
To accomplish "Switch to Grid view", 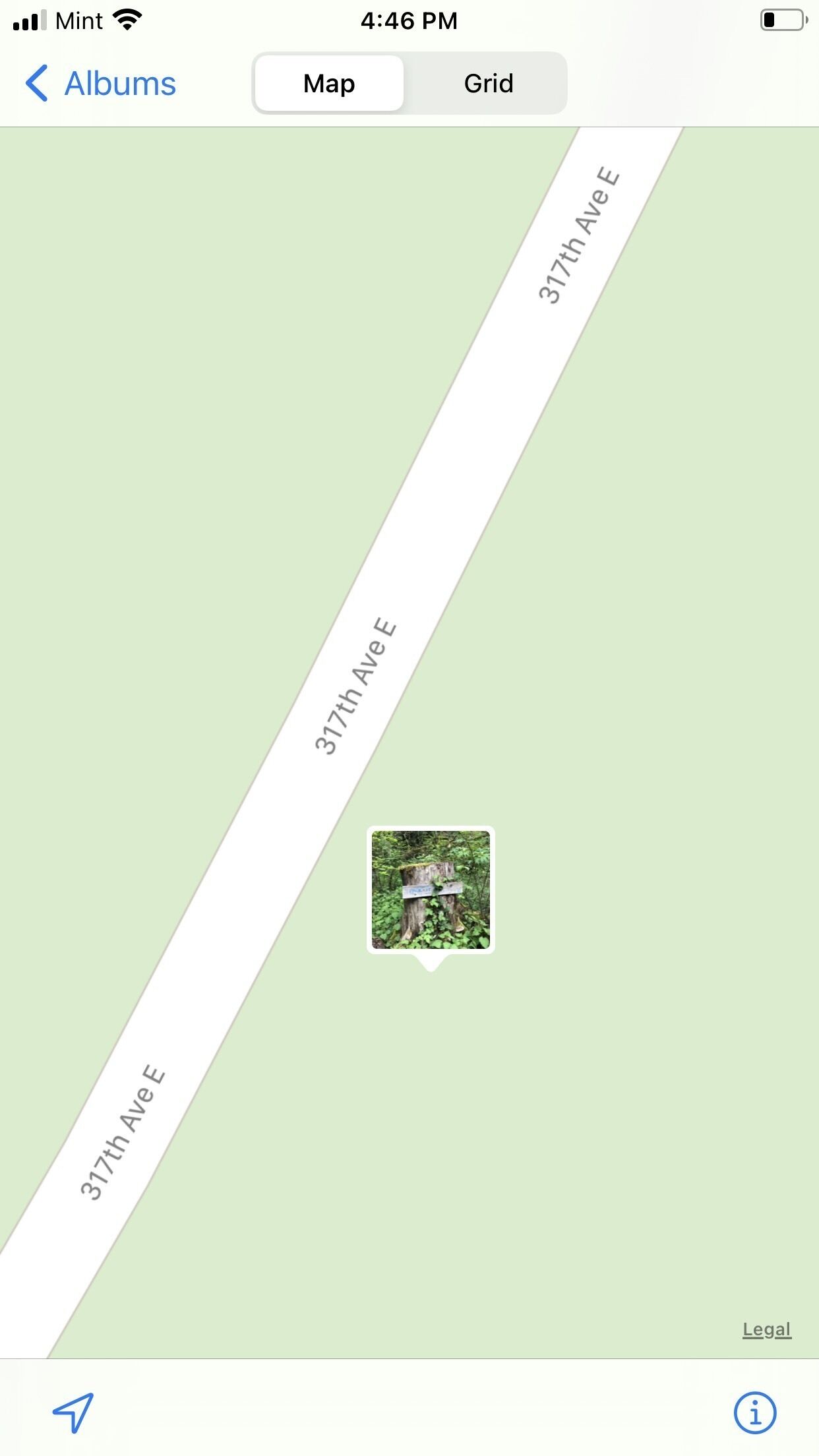I will pyautogui.click(x=488, y=83).
